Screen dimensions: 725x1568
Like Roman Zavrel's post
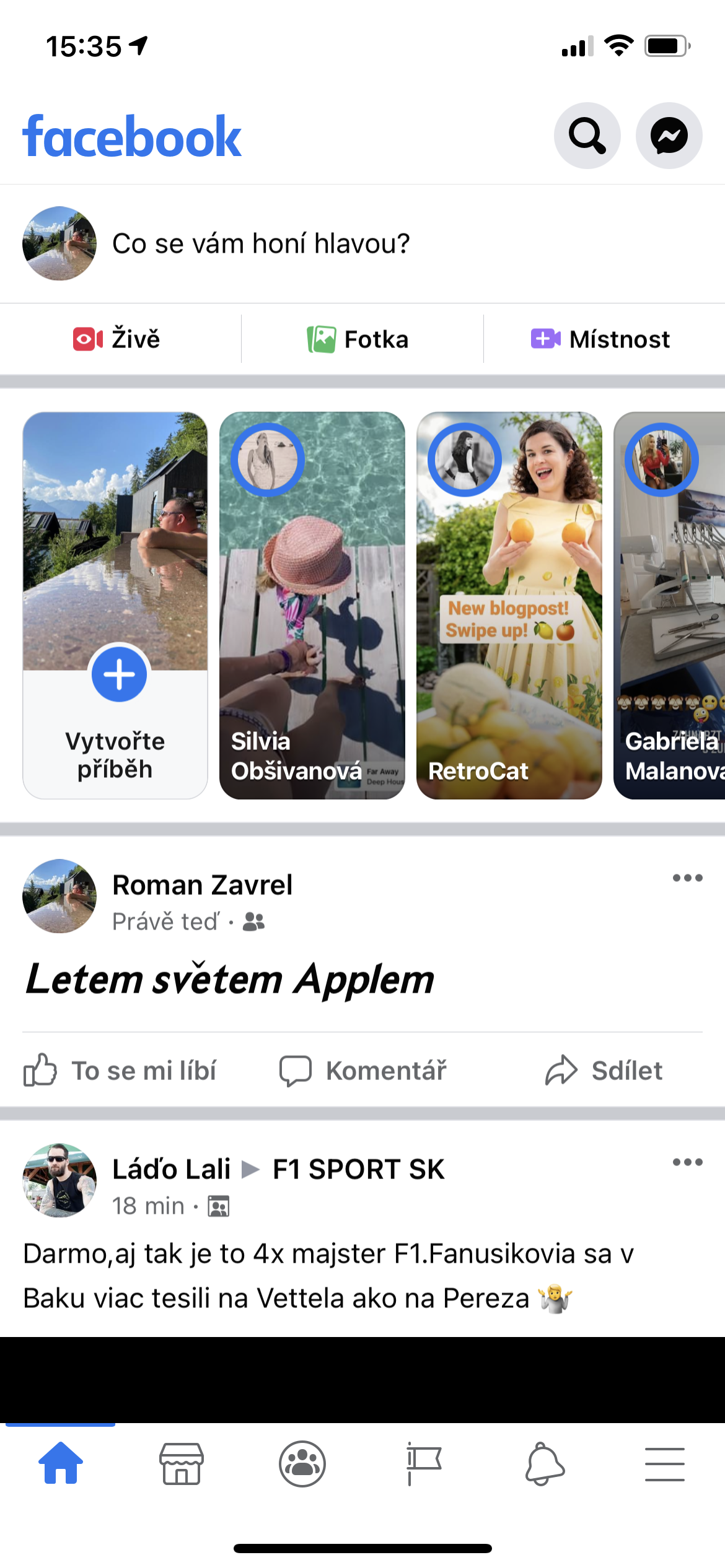pyautogui.click(x=120, y=1070)
